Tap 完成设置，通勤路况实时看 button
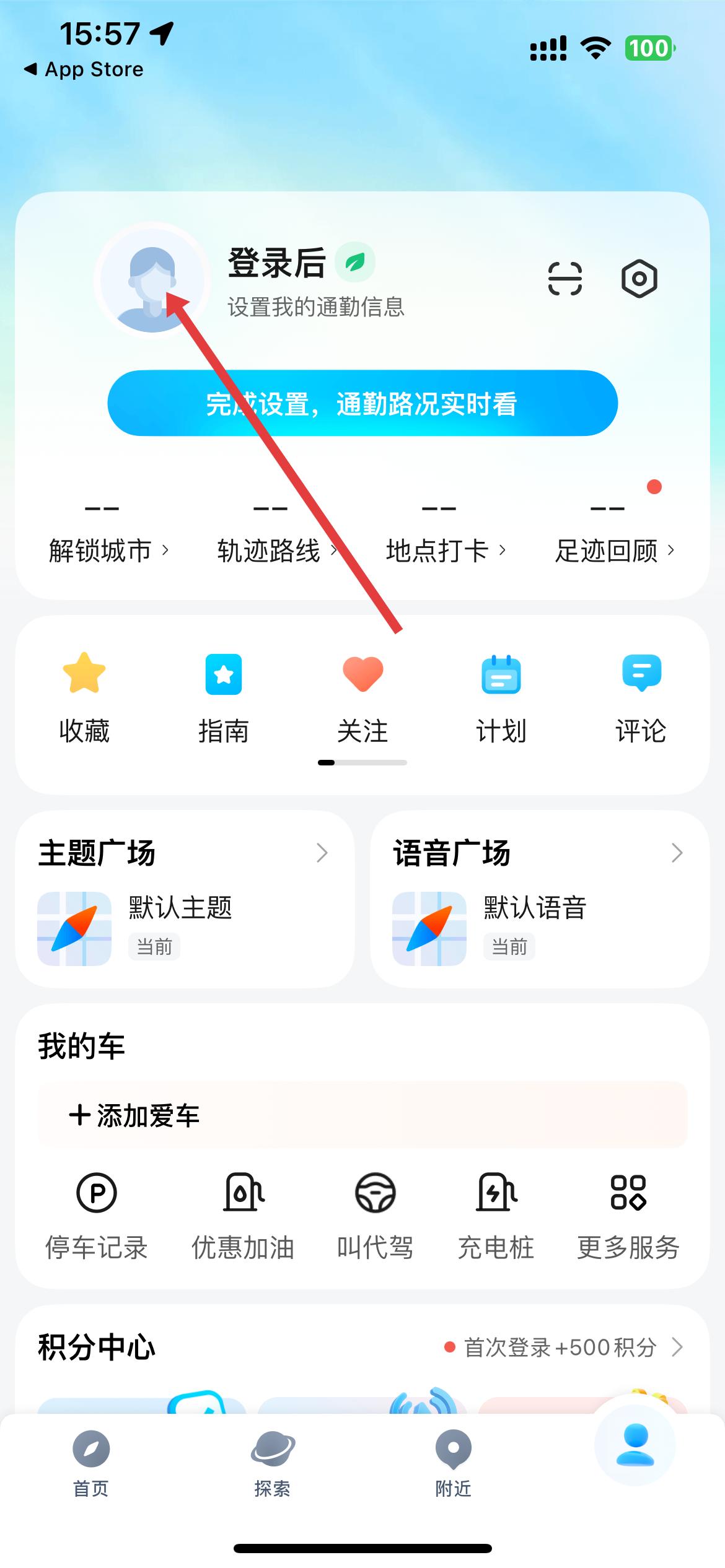The height and width of the screenshot is (1568, 725). click(x=362, y=404)
